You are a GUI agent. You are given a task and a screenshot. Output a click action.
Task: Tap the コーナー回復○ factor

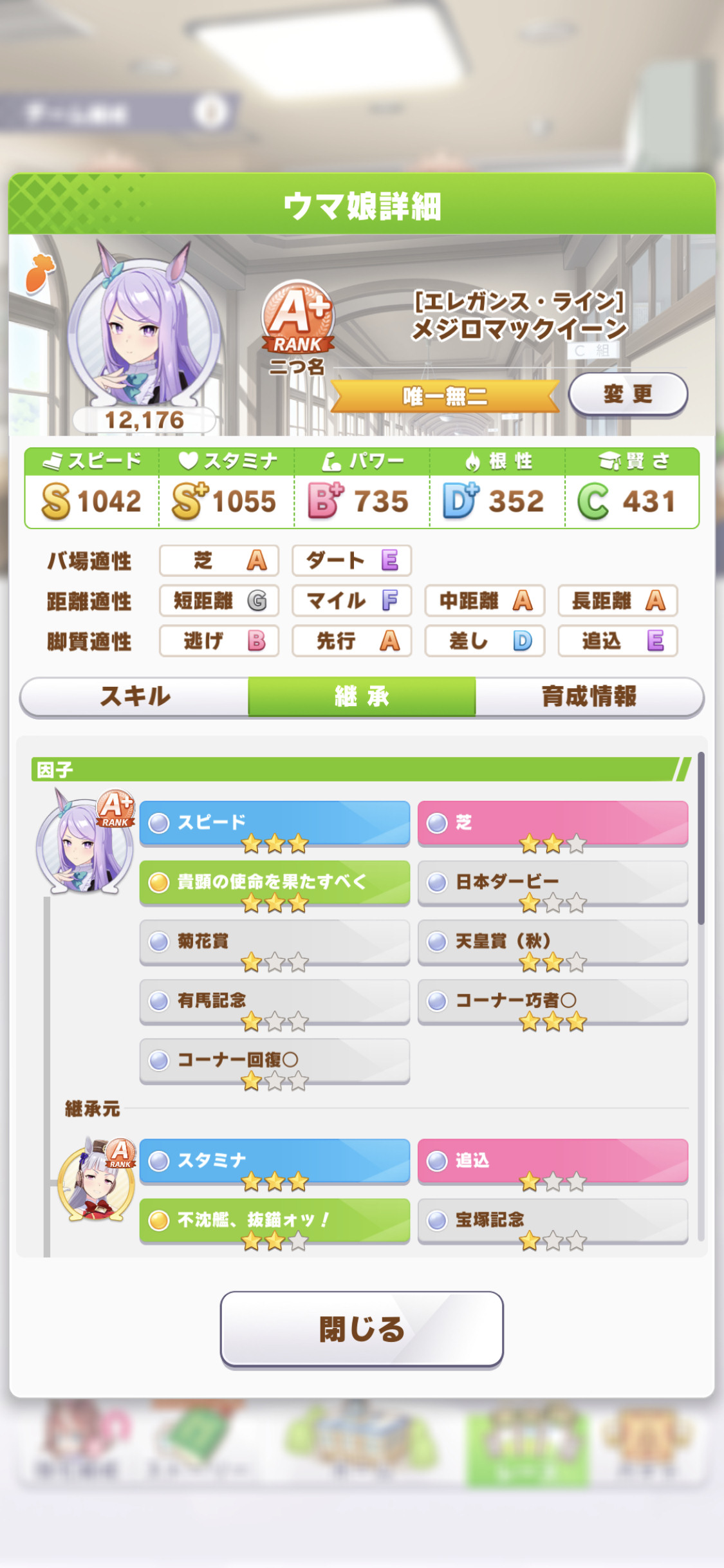[275, 1061]
